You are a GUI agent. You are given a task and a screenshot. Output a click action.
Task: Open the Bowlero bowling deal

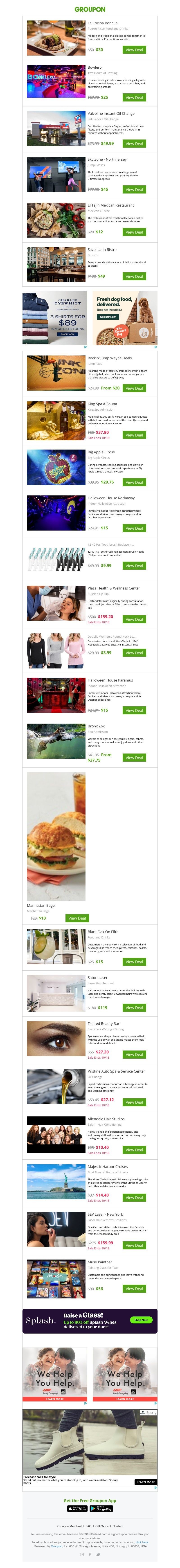click(134, 97)
